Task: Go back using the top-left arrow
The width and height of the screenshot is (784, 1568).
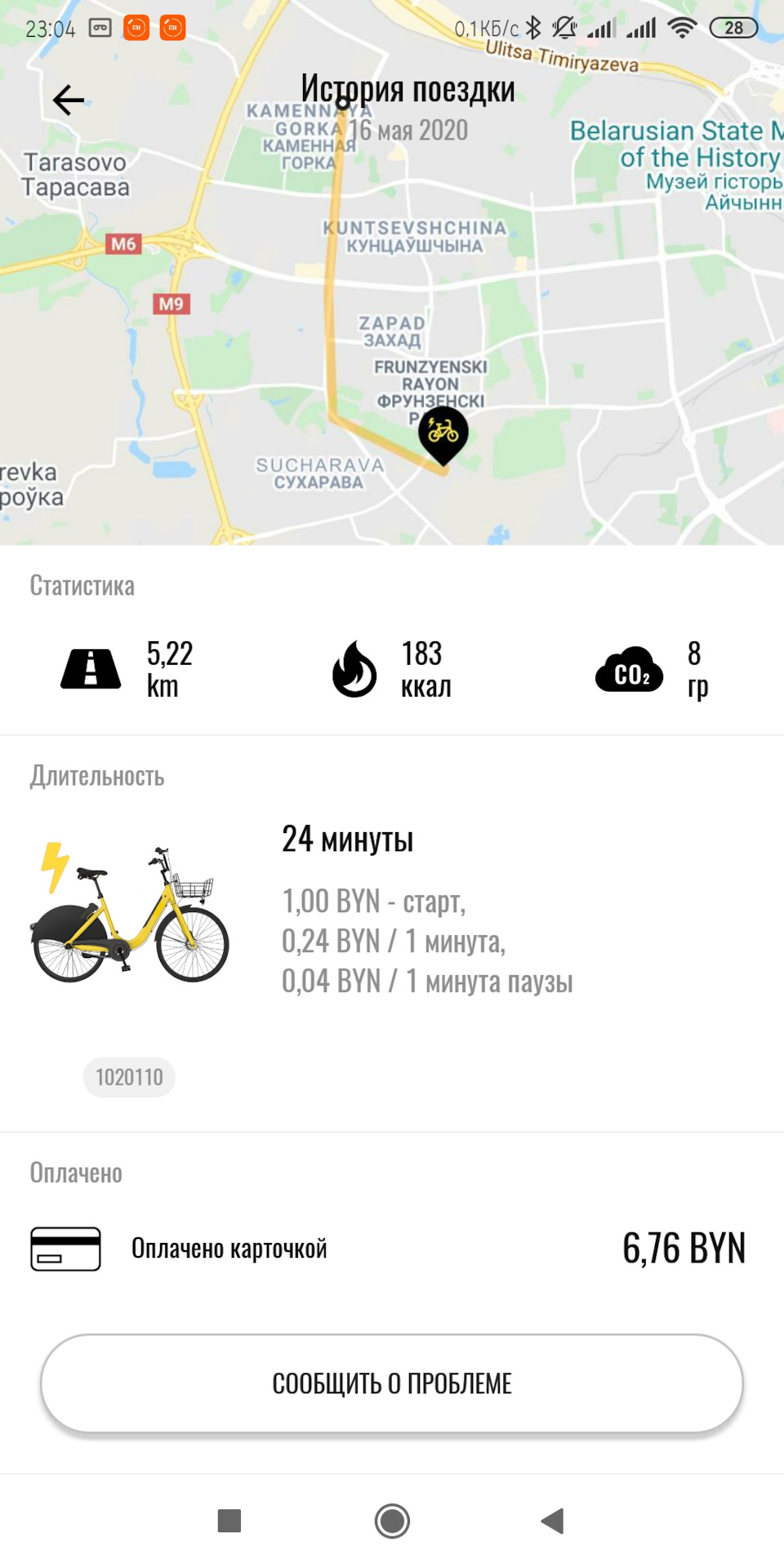Action: (69, 100)
